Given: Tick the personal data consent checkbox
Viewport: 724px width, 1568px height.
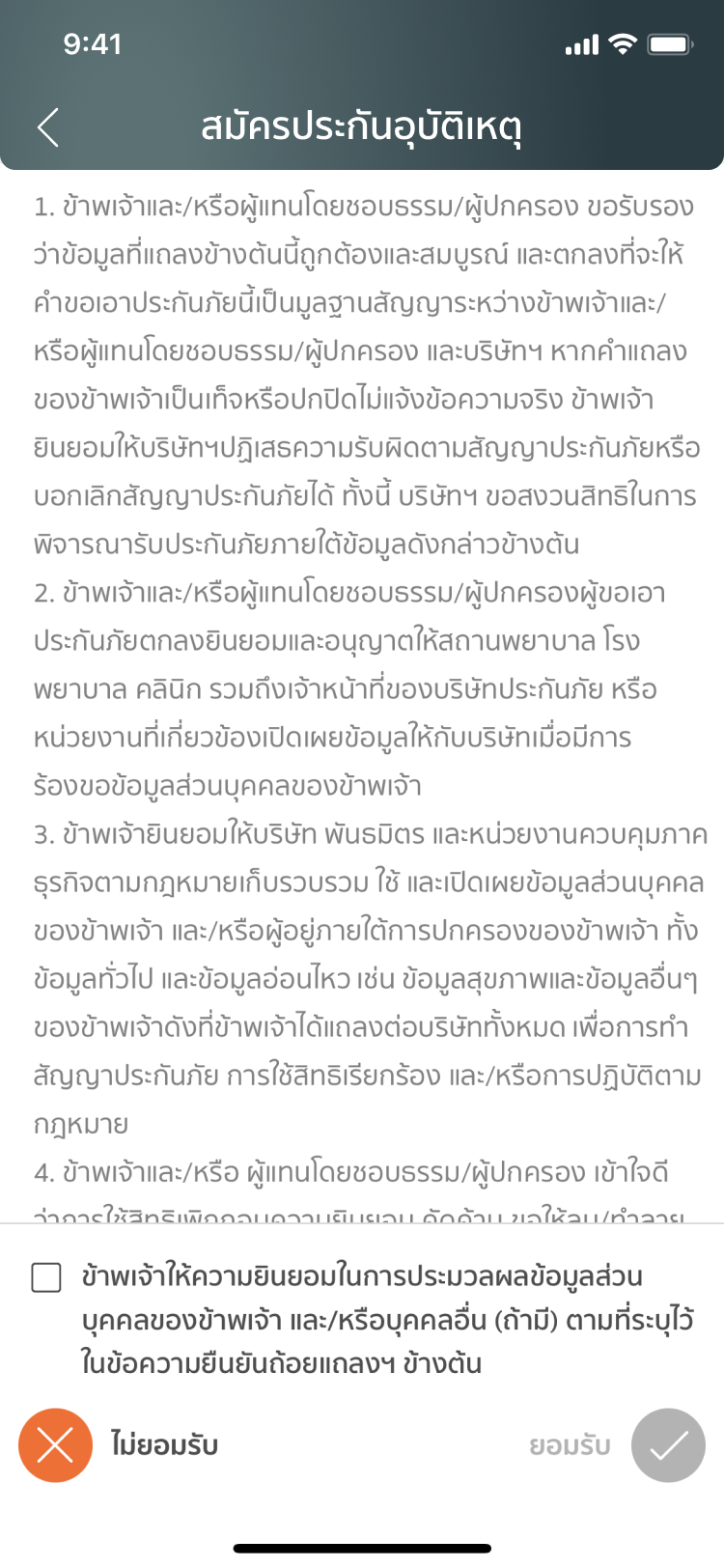Looking at the screenshot, I should [x=46, y=1277].
